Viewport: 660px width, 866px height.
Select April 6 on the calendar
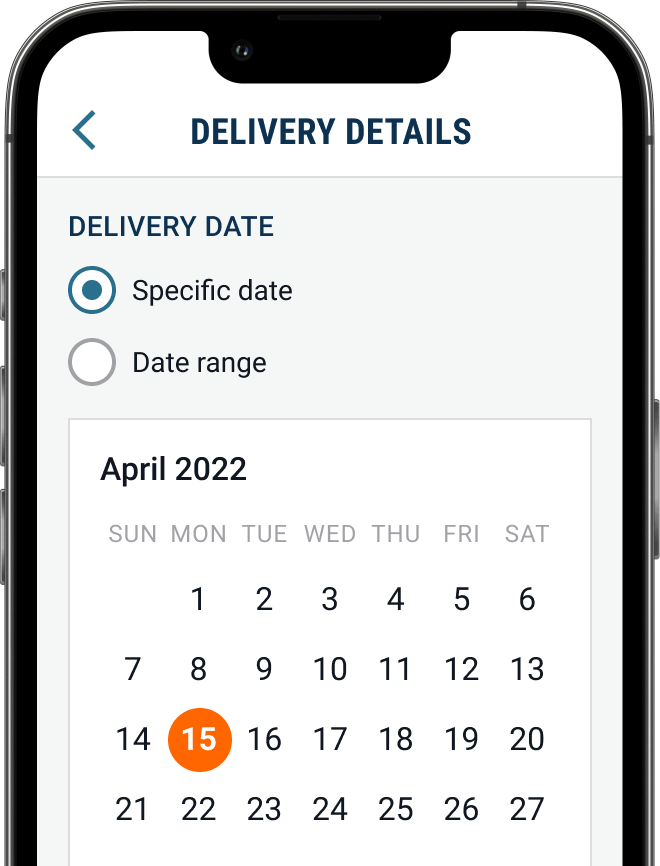527,599
